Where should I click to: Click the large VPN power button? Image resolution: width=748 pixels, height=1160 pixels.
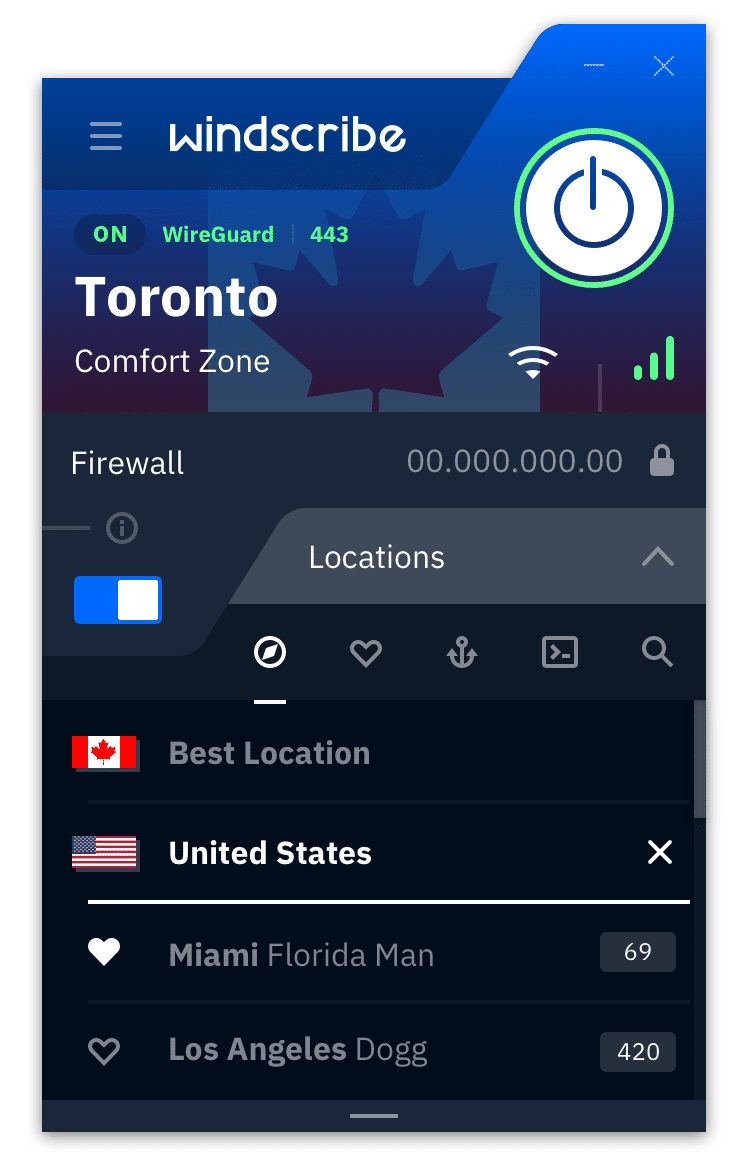pyautogui.click(x=594, y=208)
